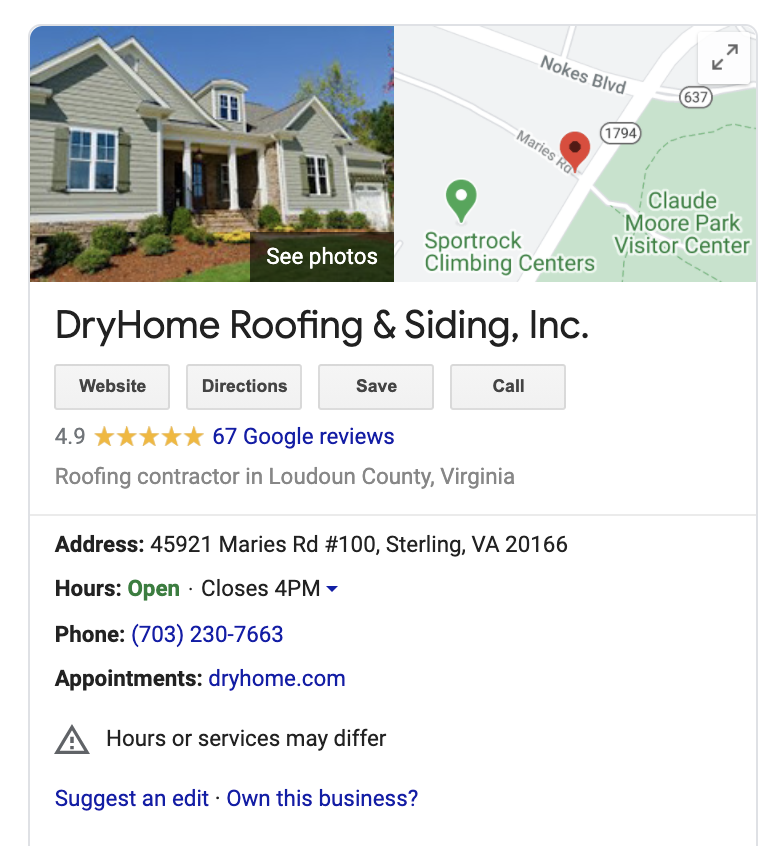The height and width of the screenshot is (846, 778).
Task: Open the dryhome.com appointments link
Action: click(x=277, y=679)
